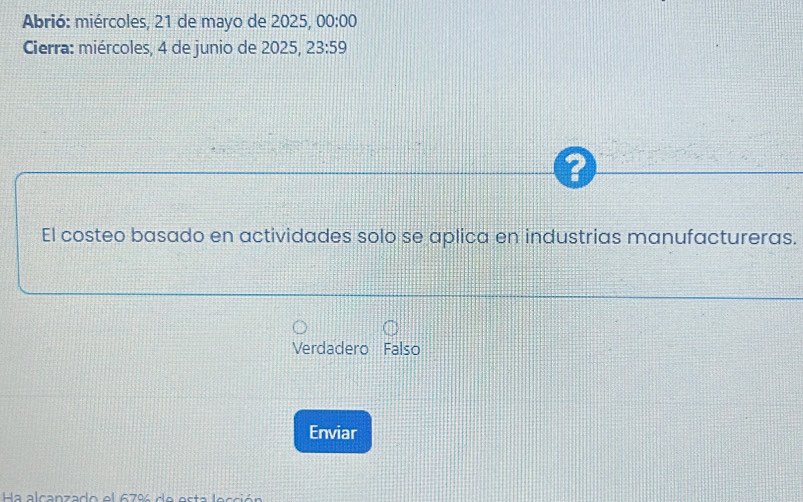Submit the answer with Enviar

(332, 432)
